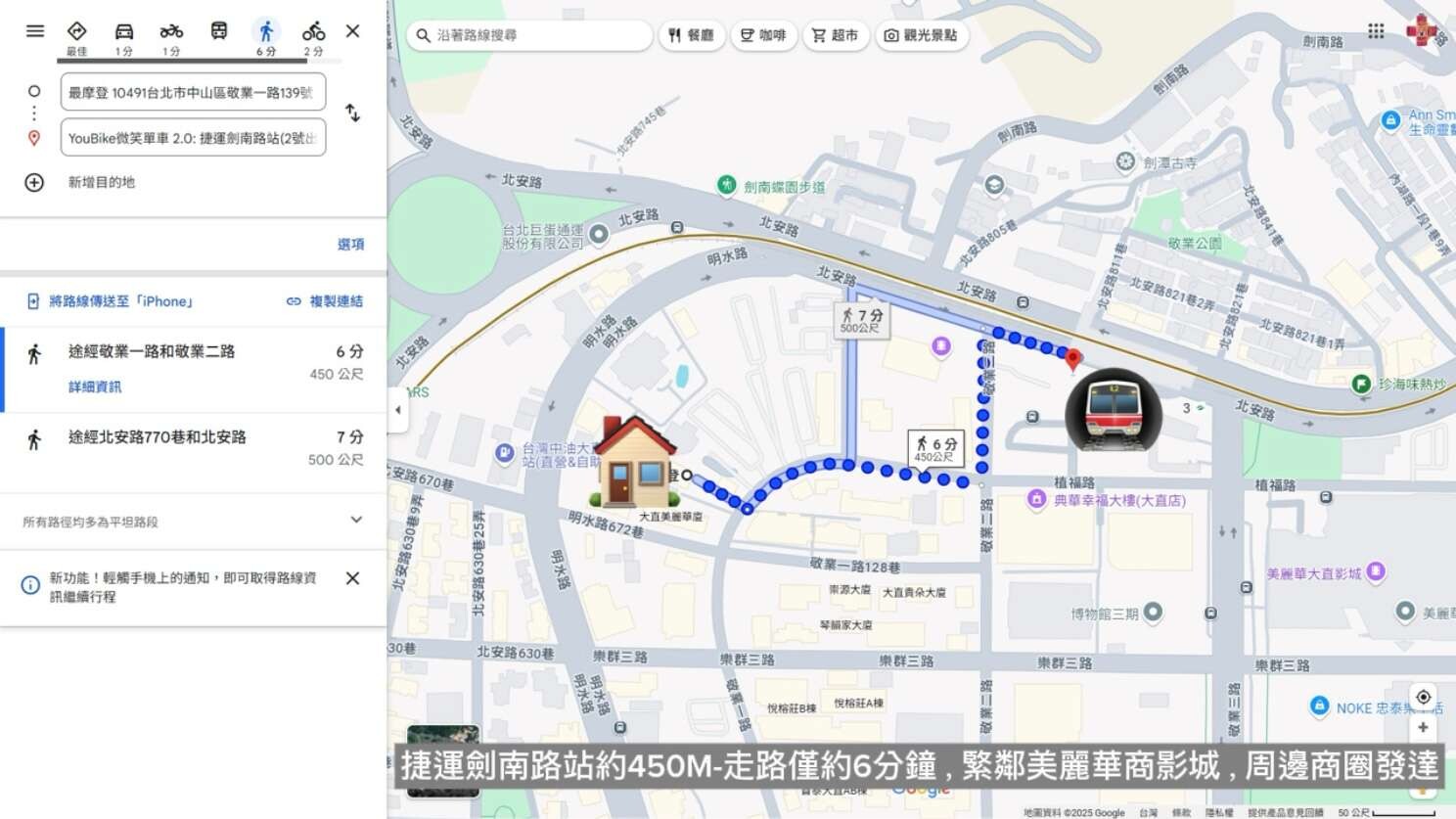This screenshot has width=1456, height=819.
Task: Select the route via 北安路770巷和北安路
Action: [158, 437]
